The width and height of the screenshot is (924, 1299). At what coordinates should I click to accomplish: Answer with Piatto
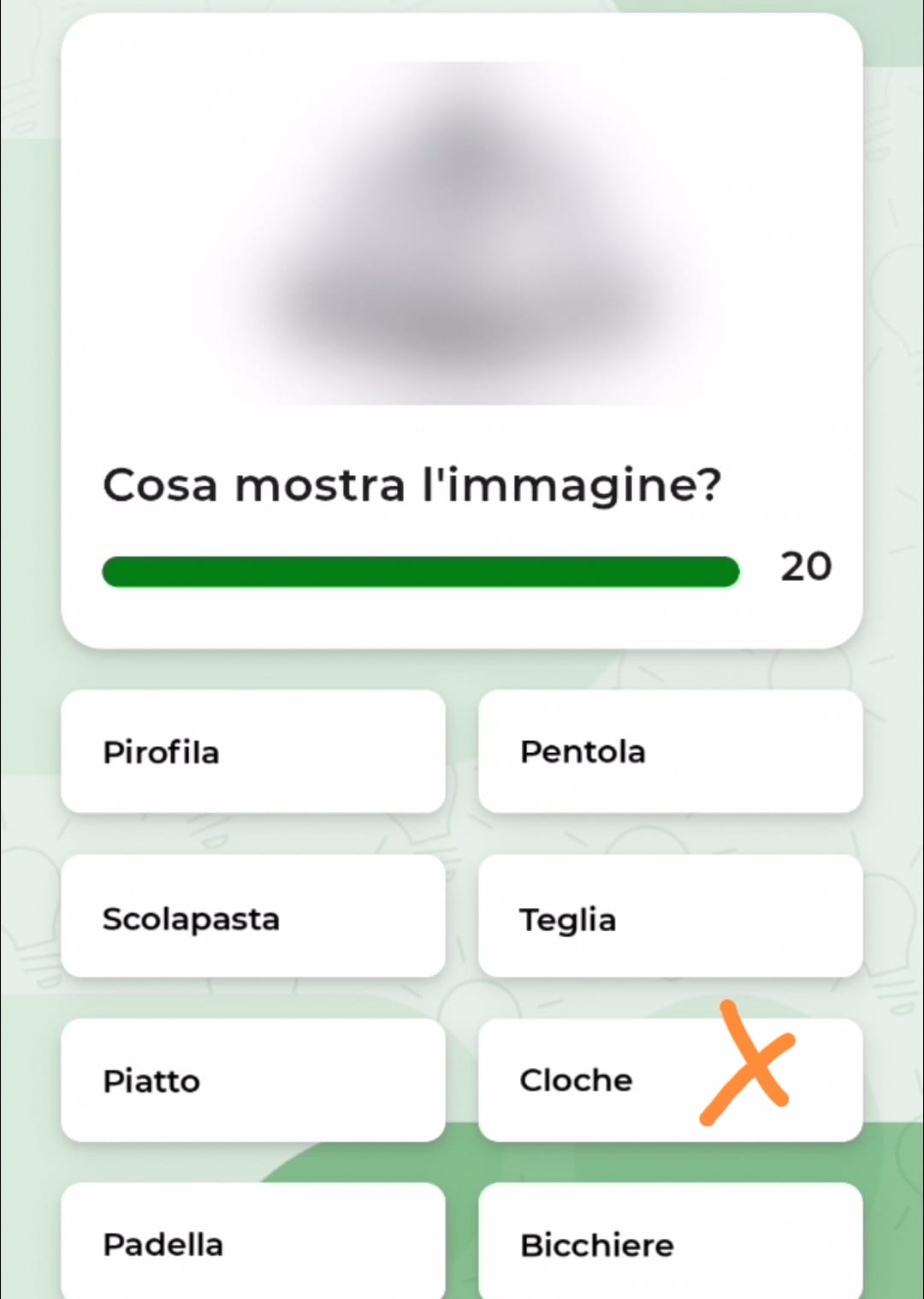point(252,1080)
